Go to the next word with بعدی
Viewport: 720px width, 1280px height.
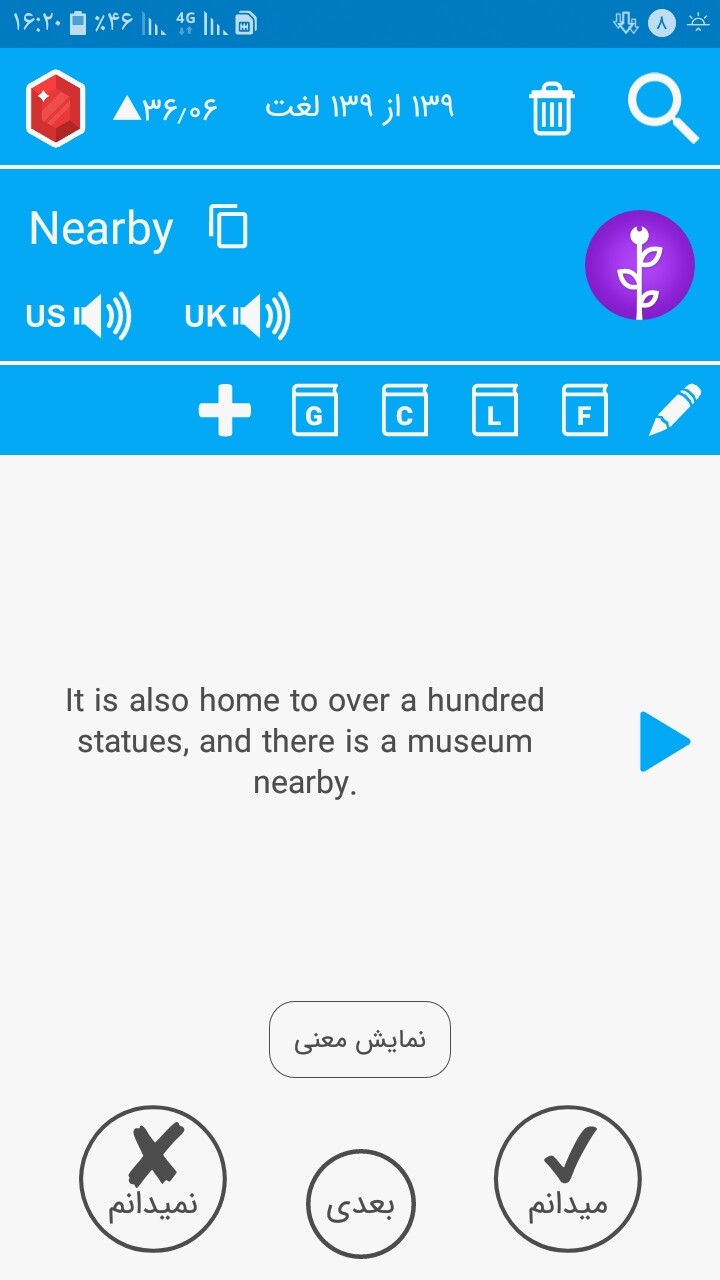[360, 1204]
